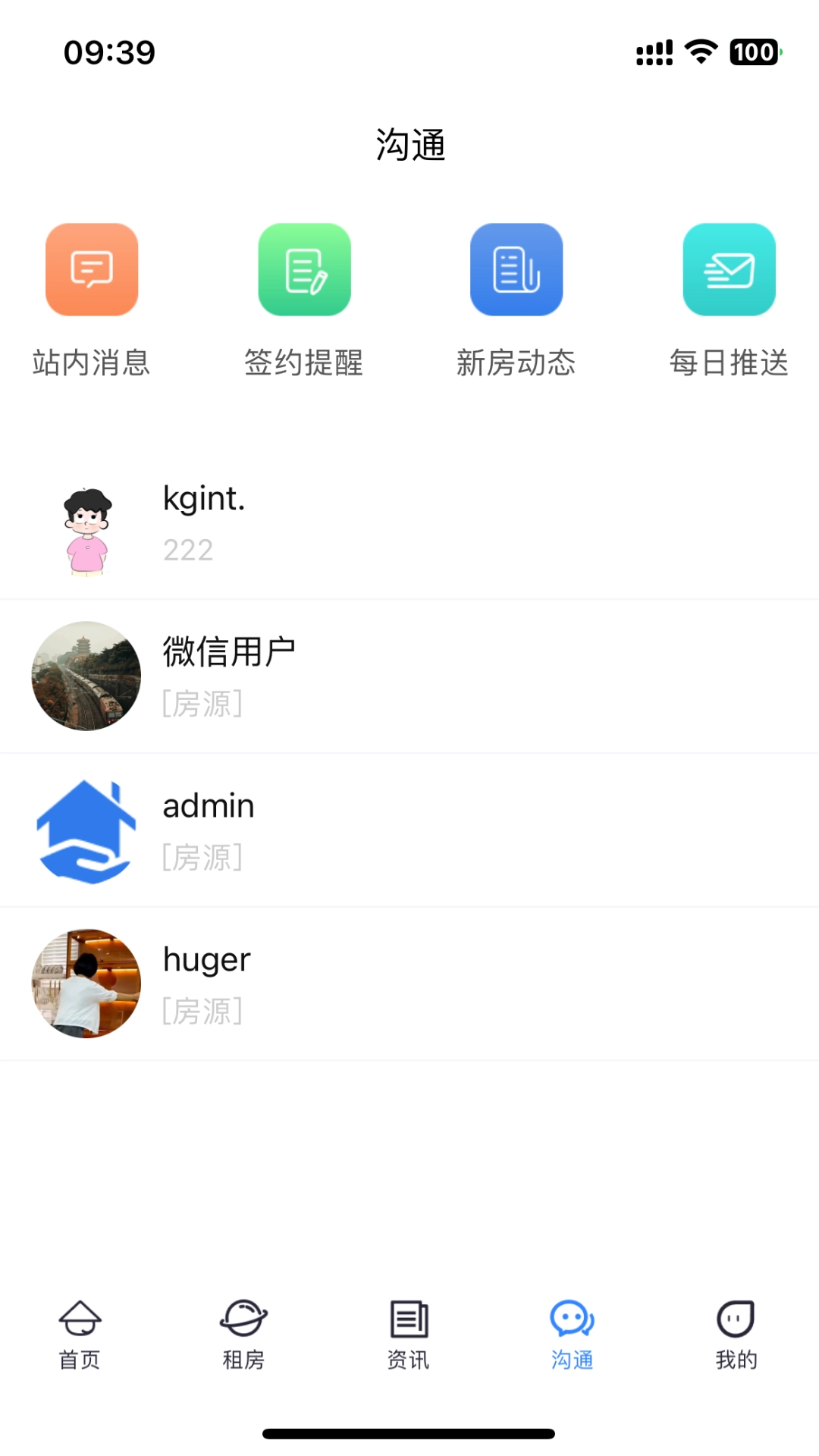Screen dimensions: 819x1456
Task: Open the chat with kgint.
Action: coord(409,523)
